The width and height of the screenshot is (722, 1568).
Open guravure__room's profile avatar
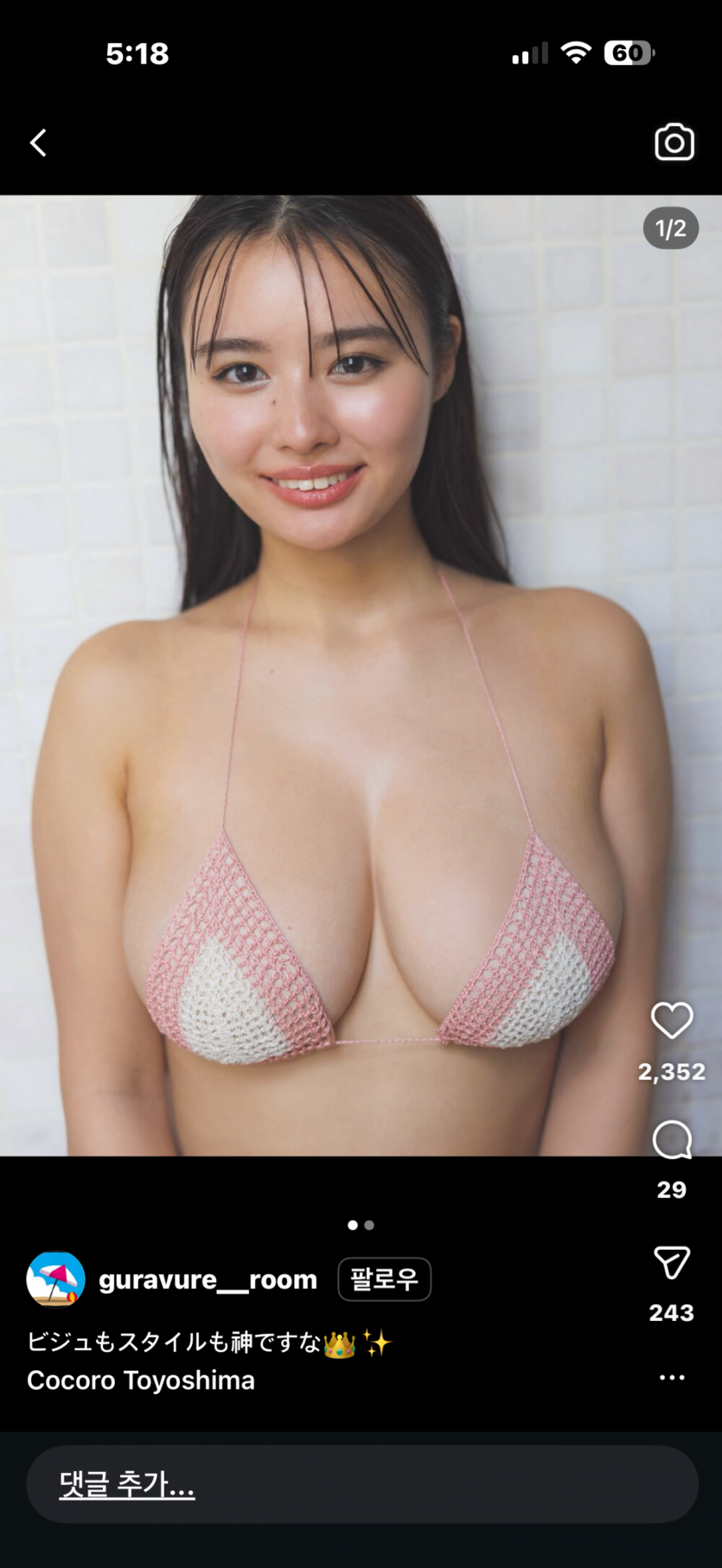click(x=55, y=1279)
